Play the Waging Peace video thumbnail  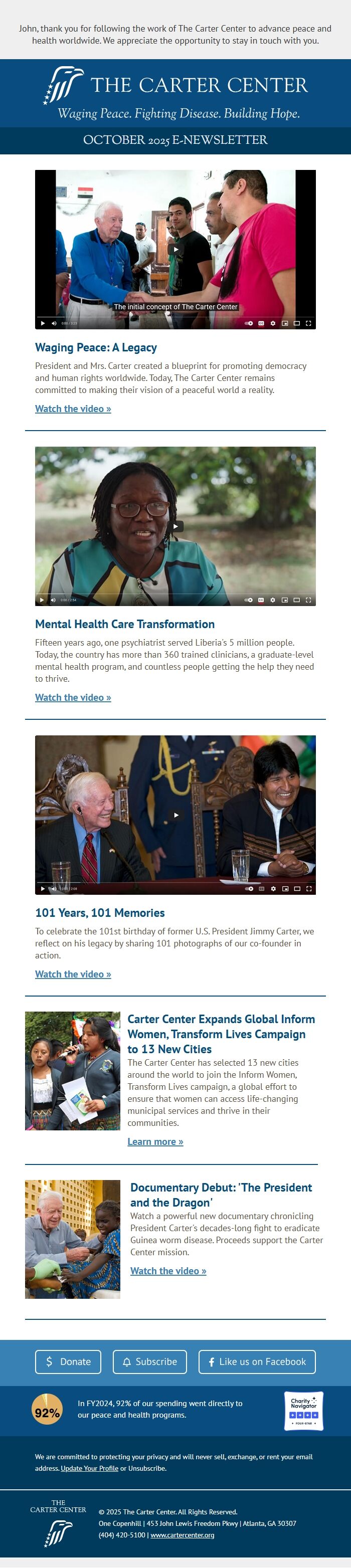point(175,250)
